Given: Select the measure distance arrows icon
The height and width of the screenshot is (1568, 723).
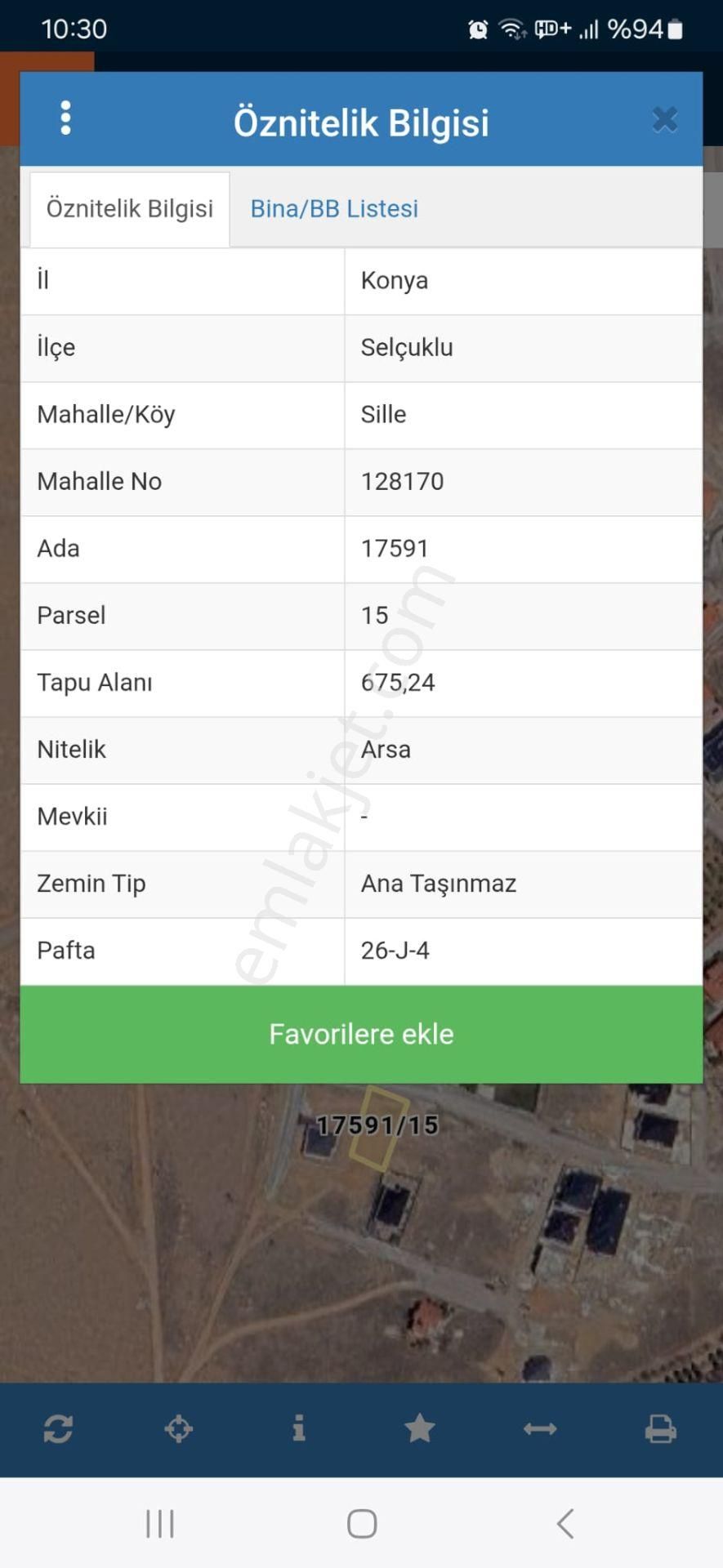Looking at the screenshot, I should tap(541, 1428).
